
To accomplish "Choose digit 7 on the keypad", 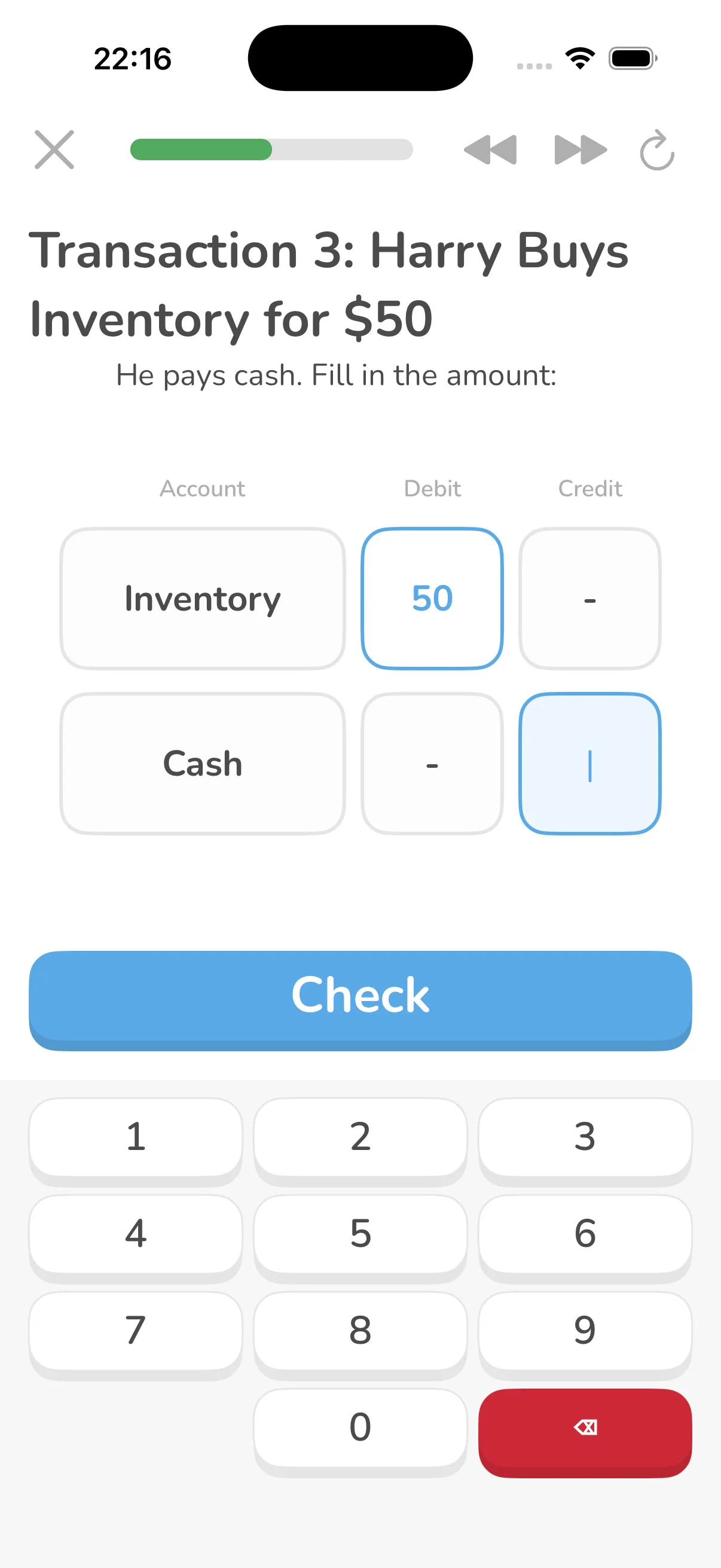I will 136,1330.
